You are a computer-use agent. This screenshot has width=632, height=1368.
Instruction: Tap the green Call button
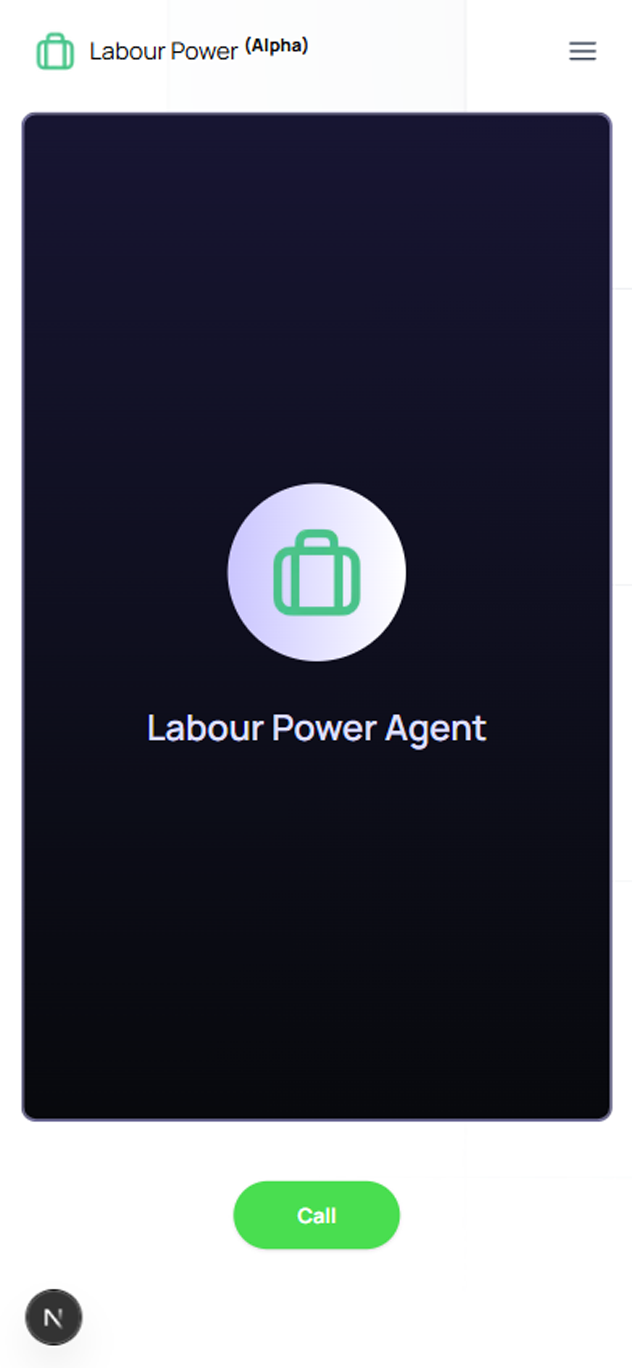pos(316,1215)
